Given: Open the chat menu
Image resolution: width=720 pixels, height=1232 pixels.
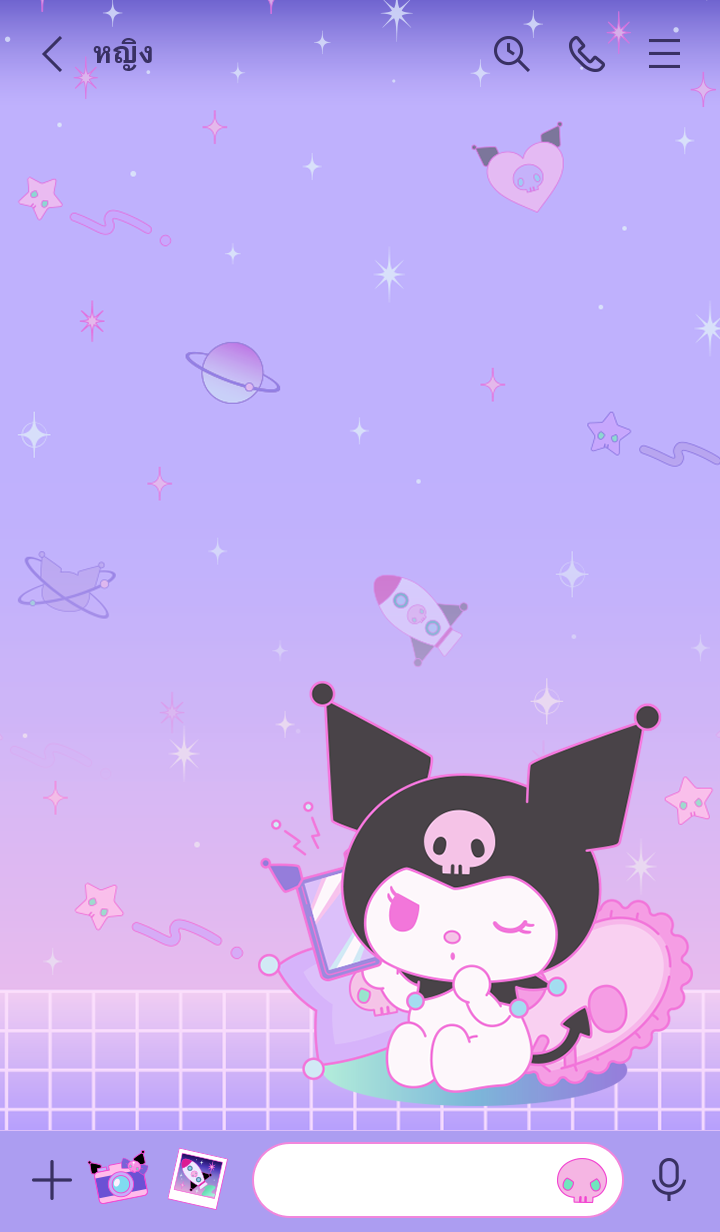Looking at the screenshot, I should coord(664,54).
